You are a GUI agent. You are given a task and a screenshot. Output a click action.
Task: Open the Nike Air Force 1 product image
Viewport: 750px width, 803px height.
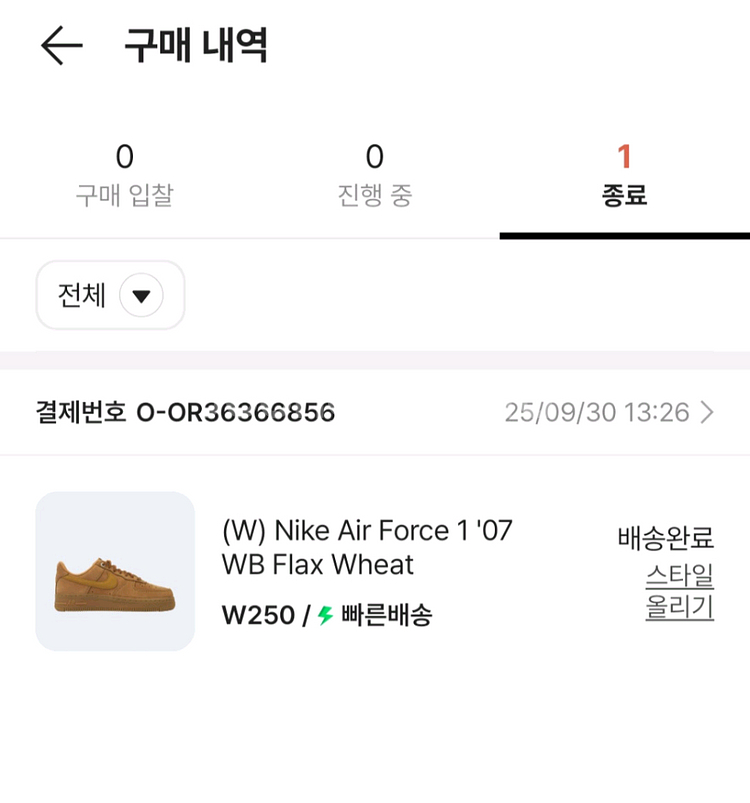point(115,571)
